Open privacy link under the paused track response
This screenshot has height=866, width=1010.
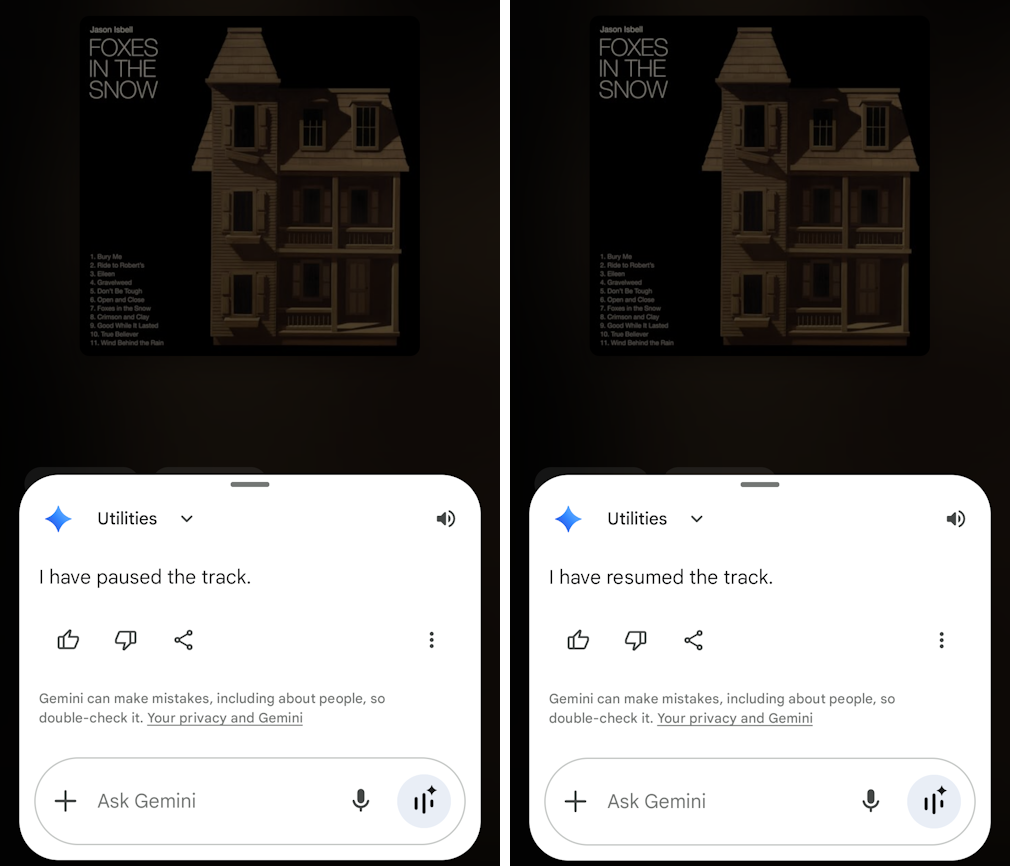(x=225, y=718)
